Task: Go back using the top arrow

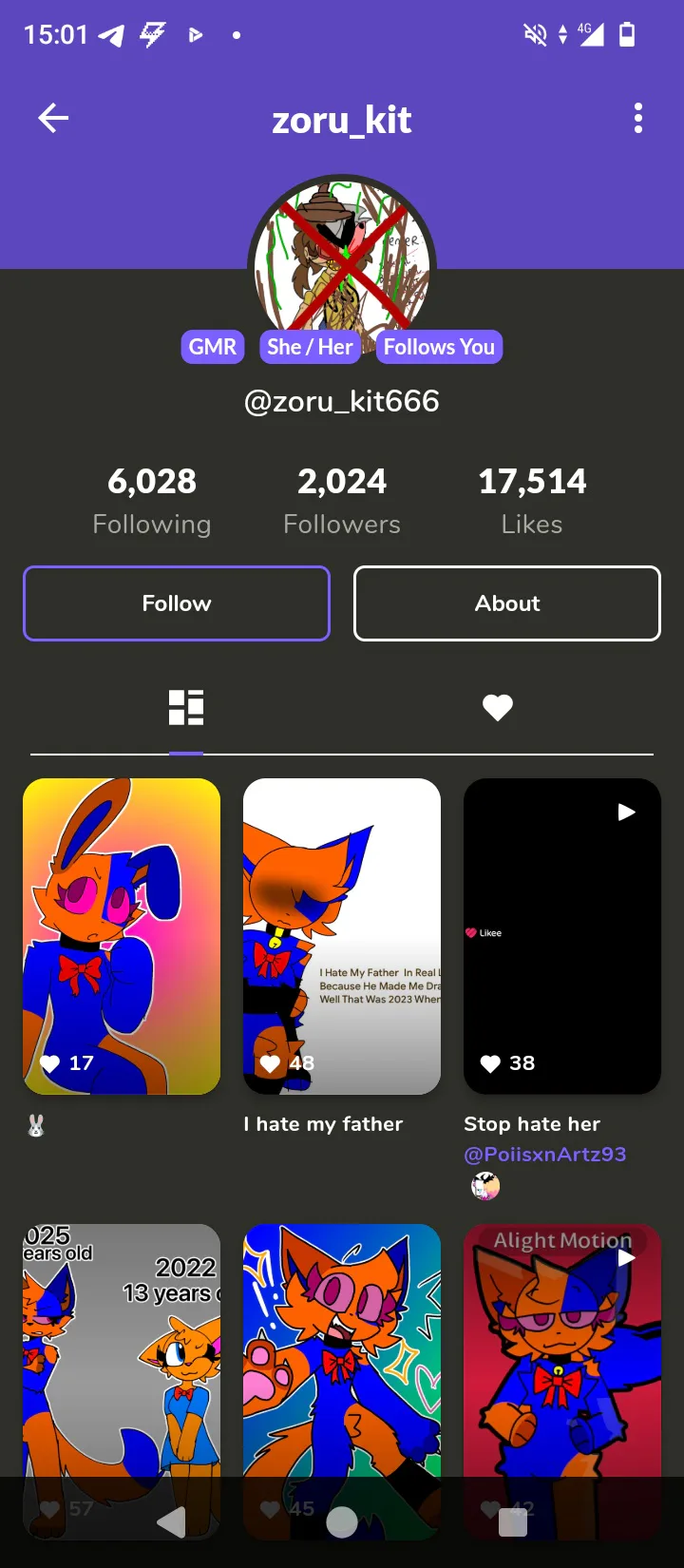Action: tap(53, 119)
